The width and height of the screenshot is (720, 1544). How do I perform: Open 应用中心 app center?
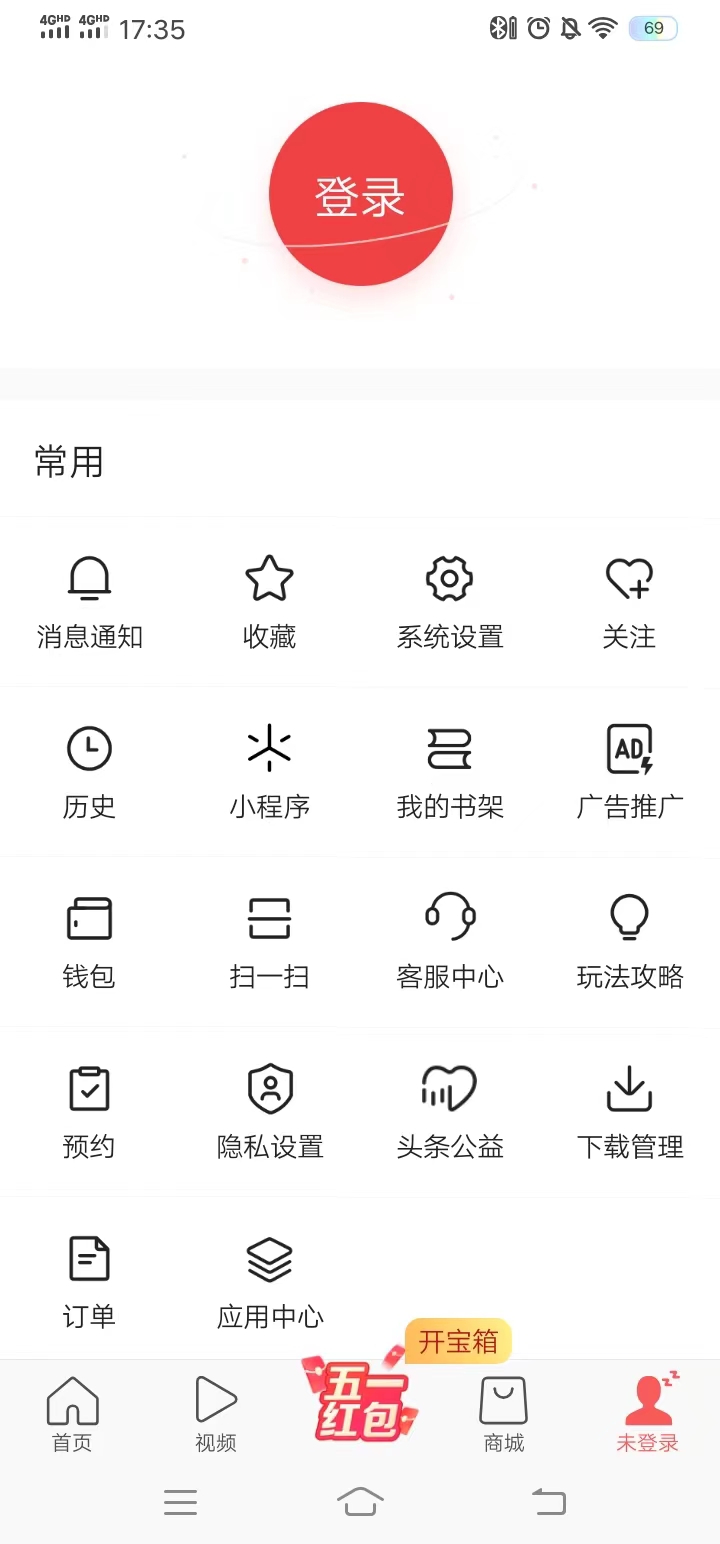tap(269, 1280)
